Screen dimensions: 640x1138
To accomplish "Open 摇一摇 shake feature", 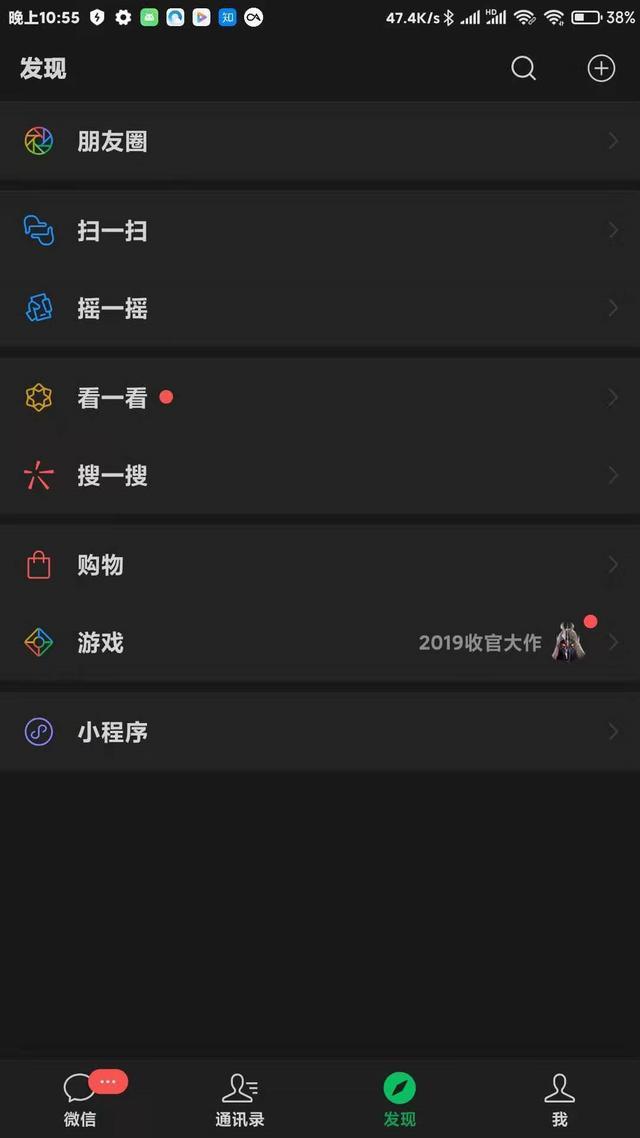I will pyautogui.click(x=320, y=308).
